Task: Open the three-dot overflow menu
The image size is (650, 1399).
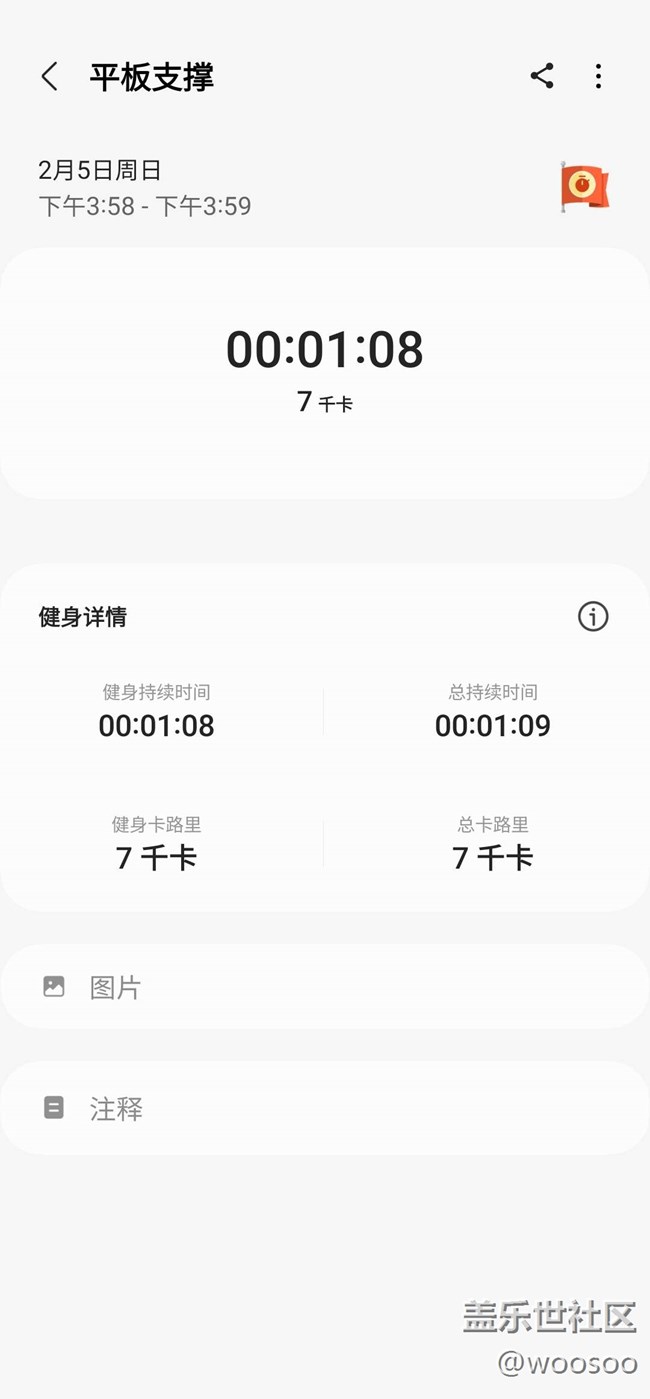Action: coord(598,76)
